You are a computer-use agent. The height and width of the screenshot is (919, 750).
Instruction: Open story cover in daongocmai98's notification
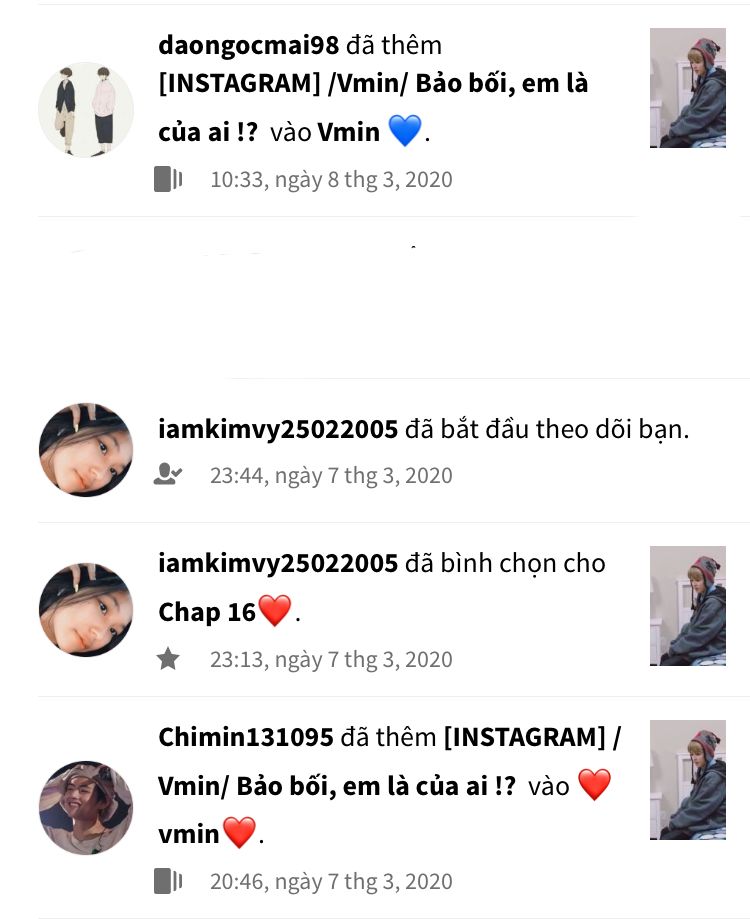pyautogui.click(x=687, y=88)
